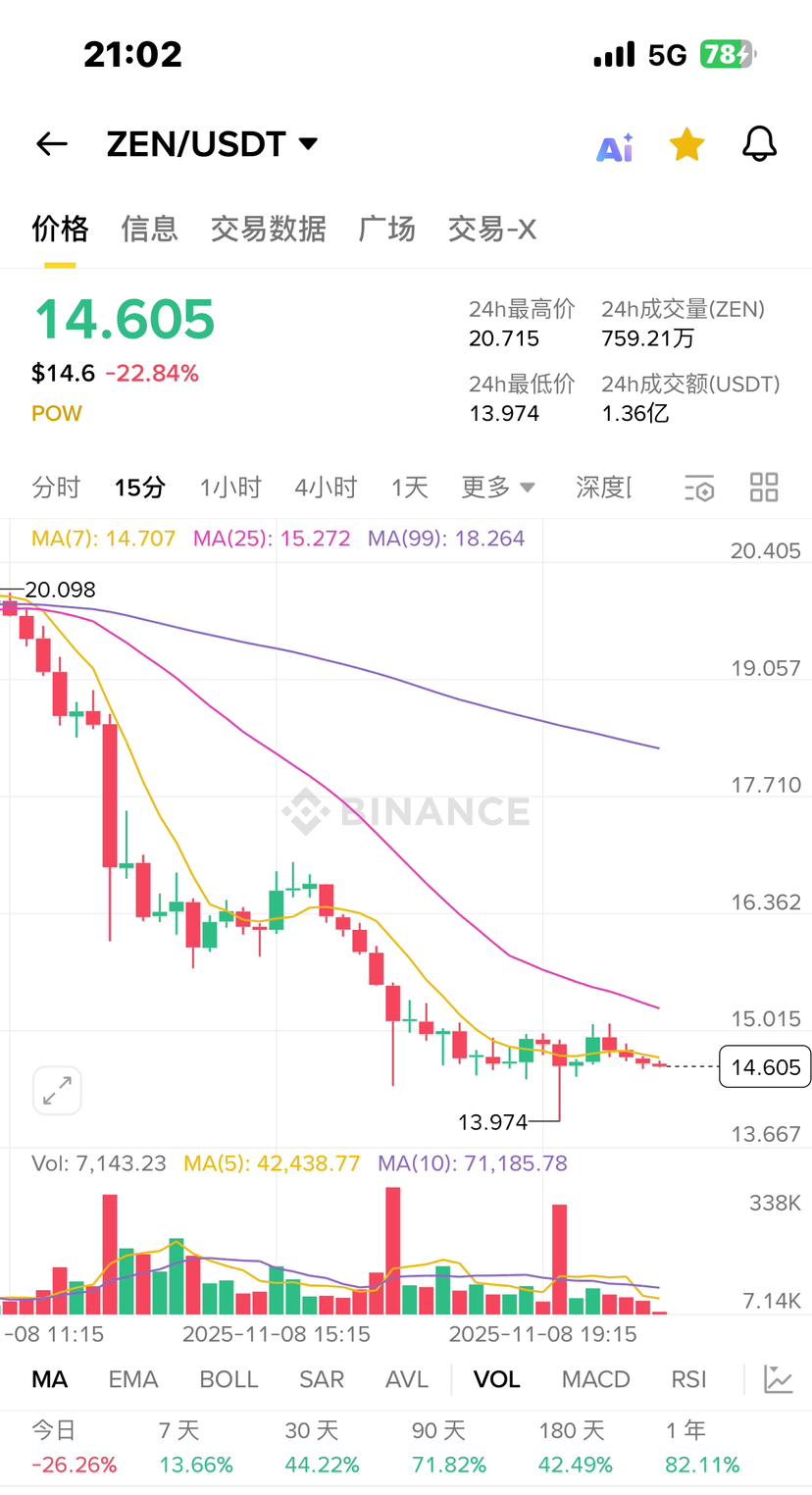The height and width of the screenshot is (1495, 812).
Task: Switch to the 交易数据 tab
Action: pos(268,229)
